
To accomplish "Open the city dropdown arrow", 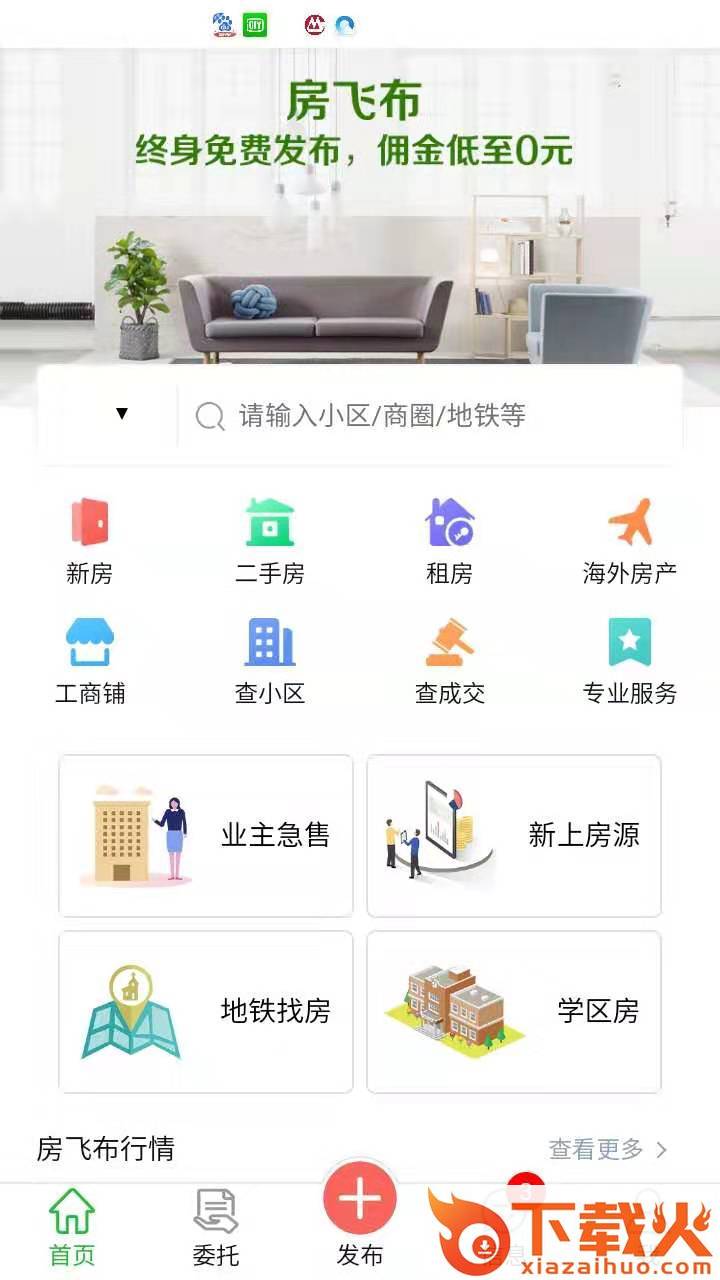I will (x=121, y=413).
